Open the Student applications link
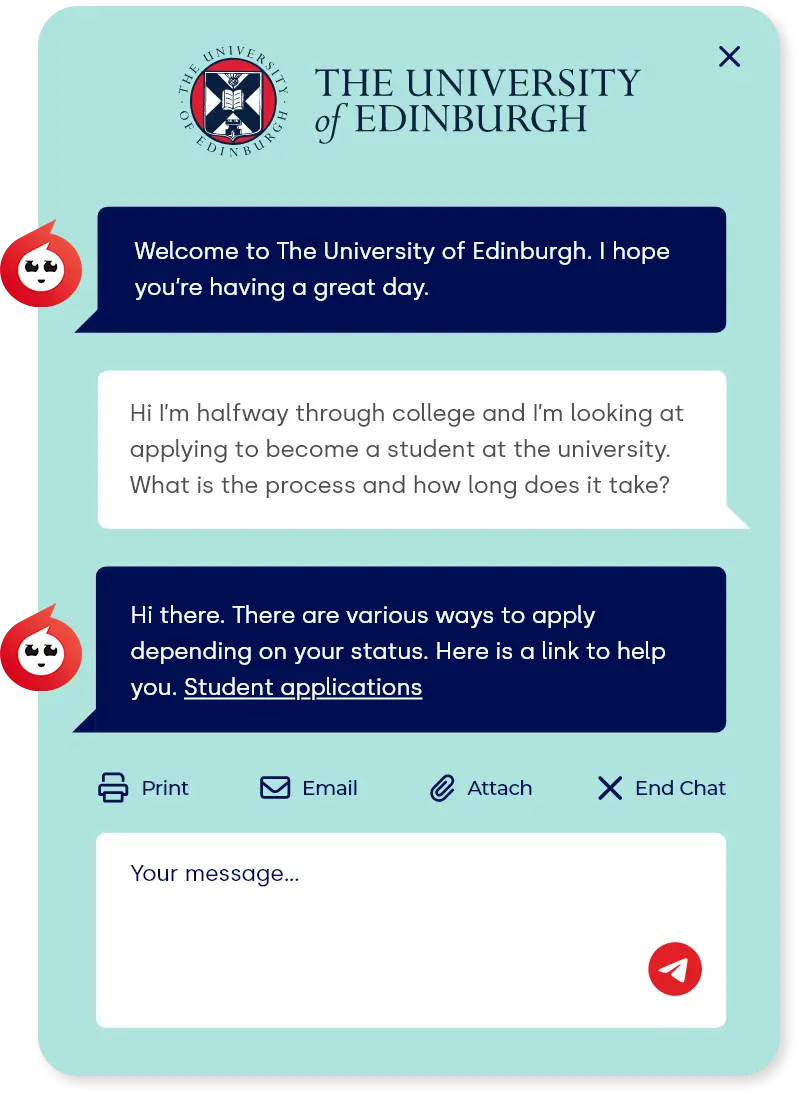This screenshot has width=798, height=1094. (x=302, y=687)
